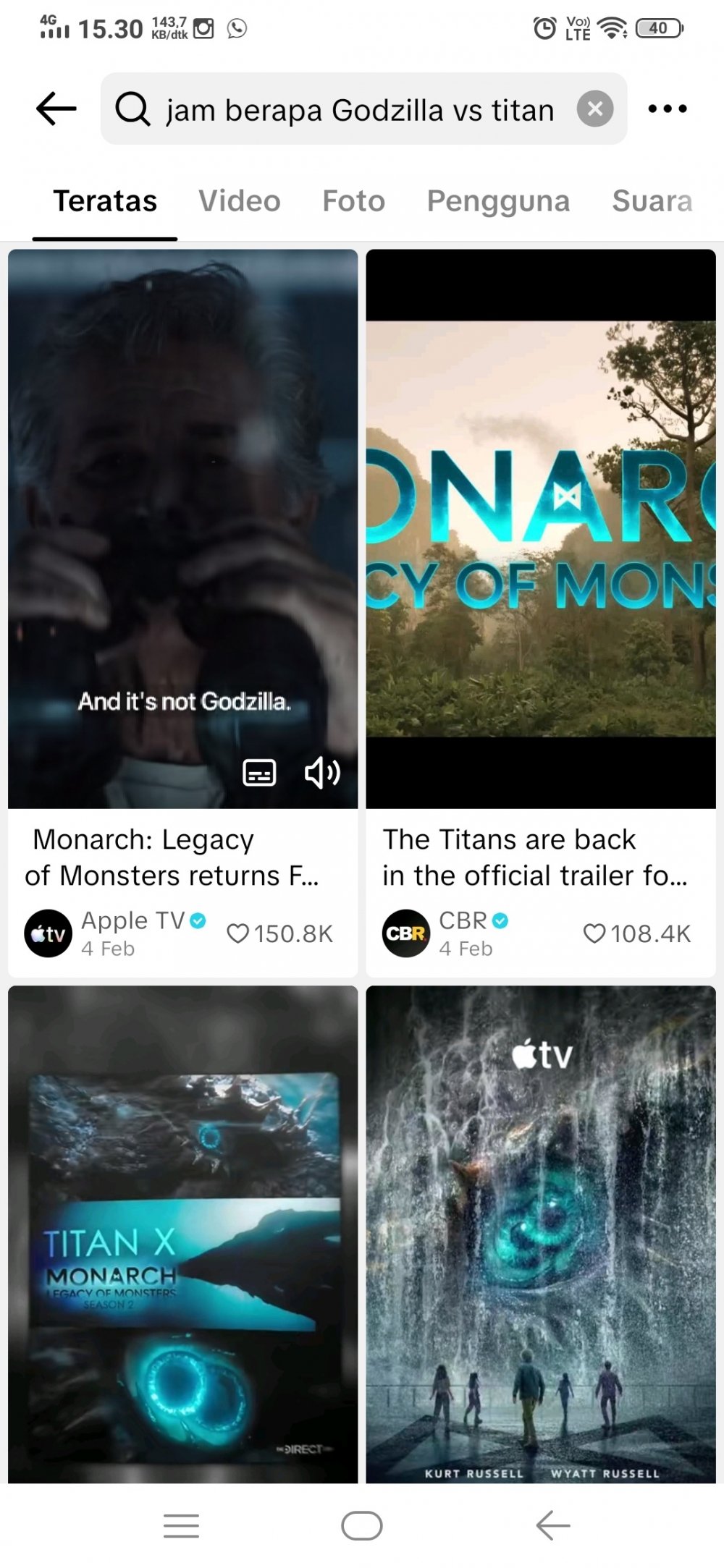Select the Pengguna tab
This screenshot has height=1568, width=724.
click(x=498, y=201)
